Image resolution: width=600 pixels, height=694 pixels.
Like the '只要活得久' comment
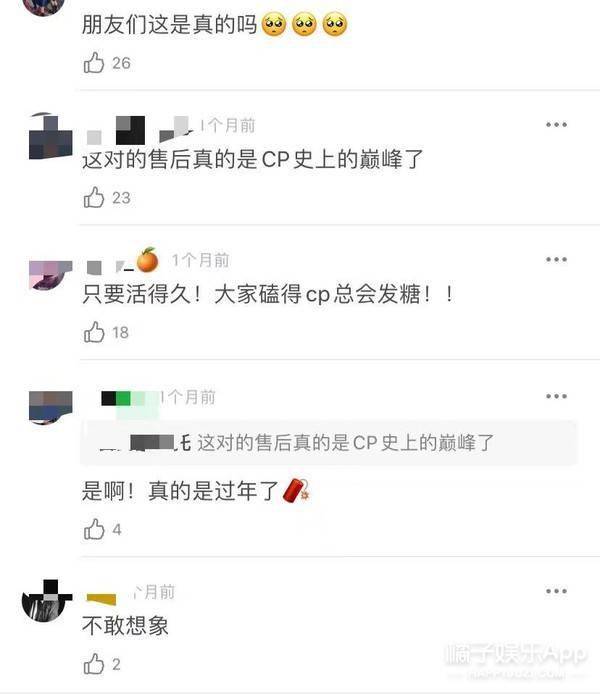95,332
